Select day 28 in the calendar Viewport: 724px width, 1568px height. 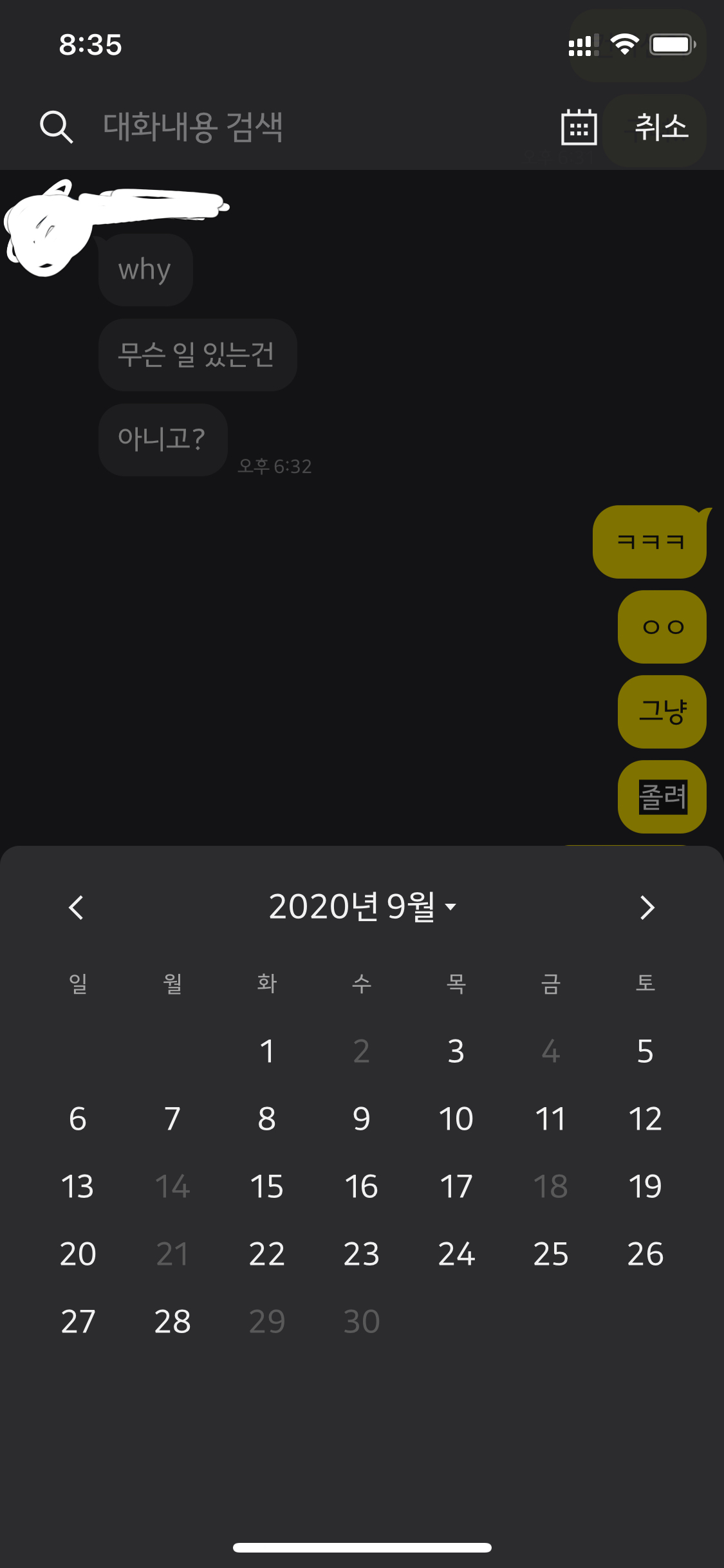click(172, 1321)
